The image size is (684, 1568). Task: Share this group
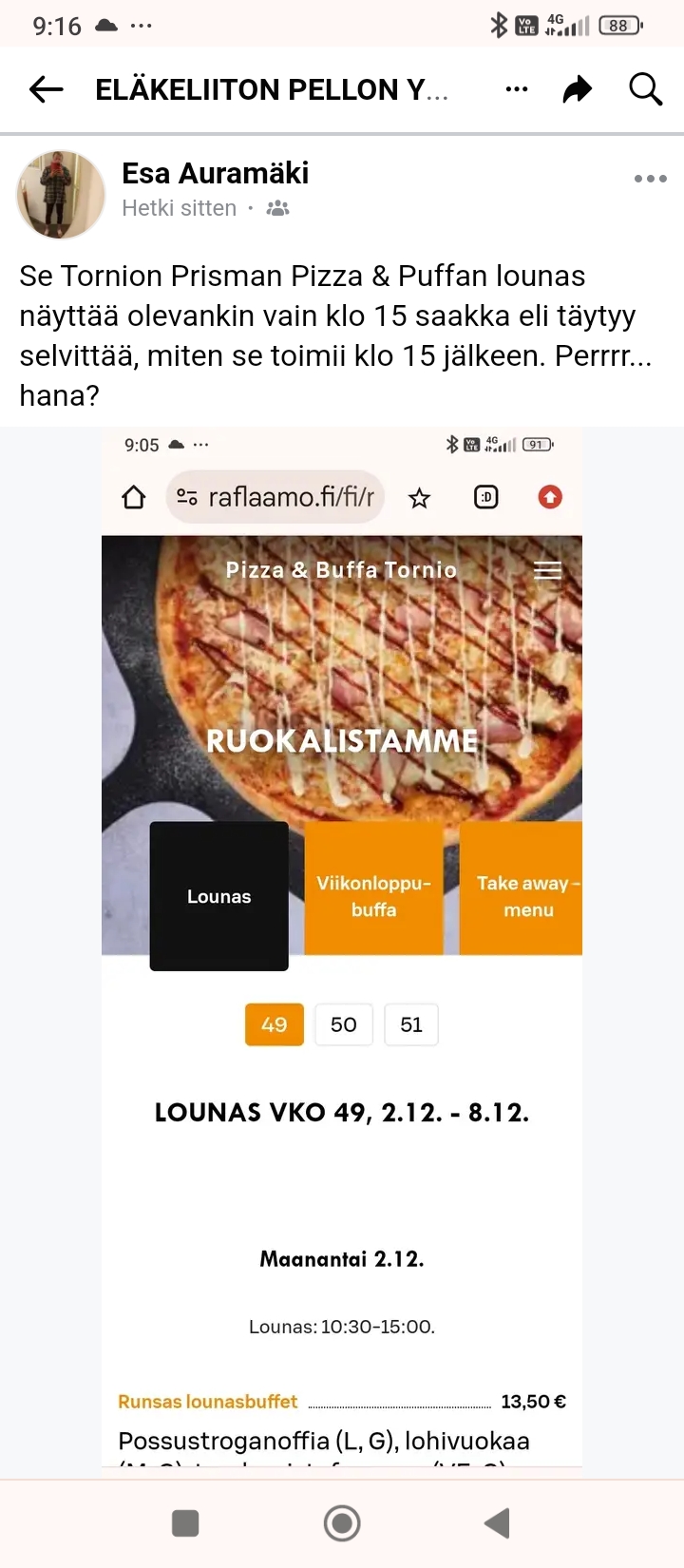click(577, 89)
